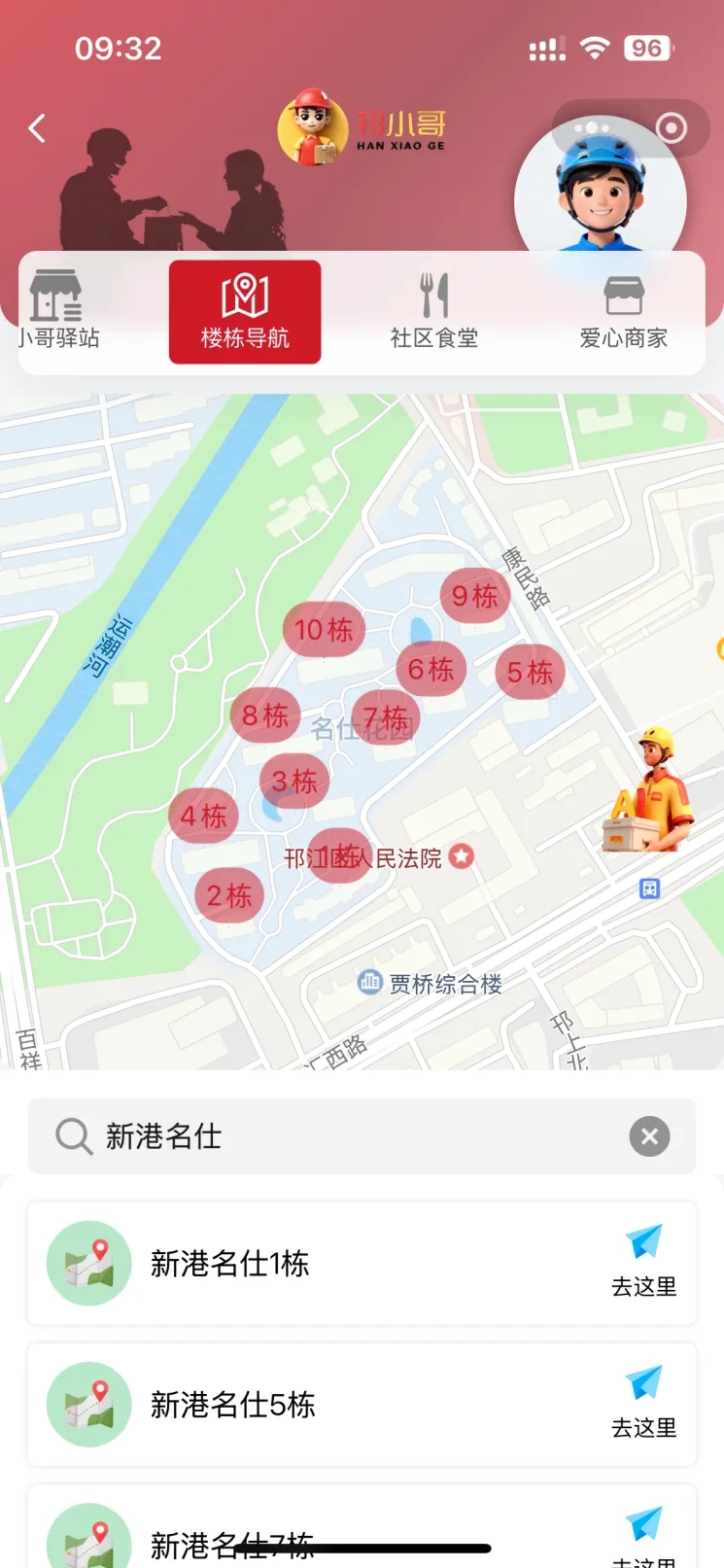Image resolution: width=724 pixels, height=1568 pixels.
Task: Select the 5栋 marker on the map
Action: click(530, 672)
